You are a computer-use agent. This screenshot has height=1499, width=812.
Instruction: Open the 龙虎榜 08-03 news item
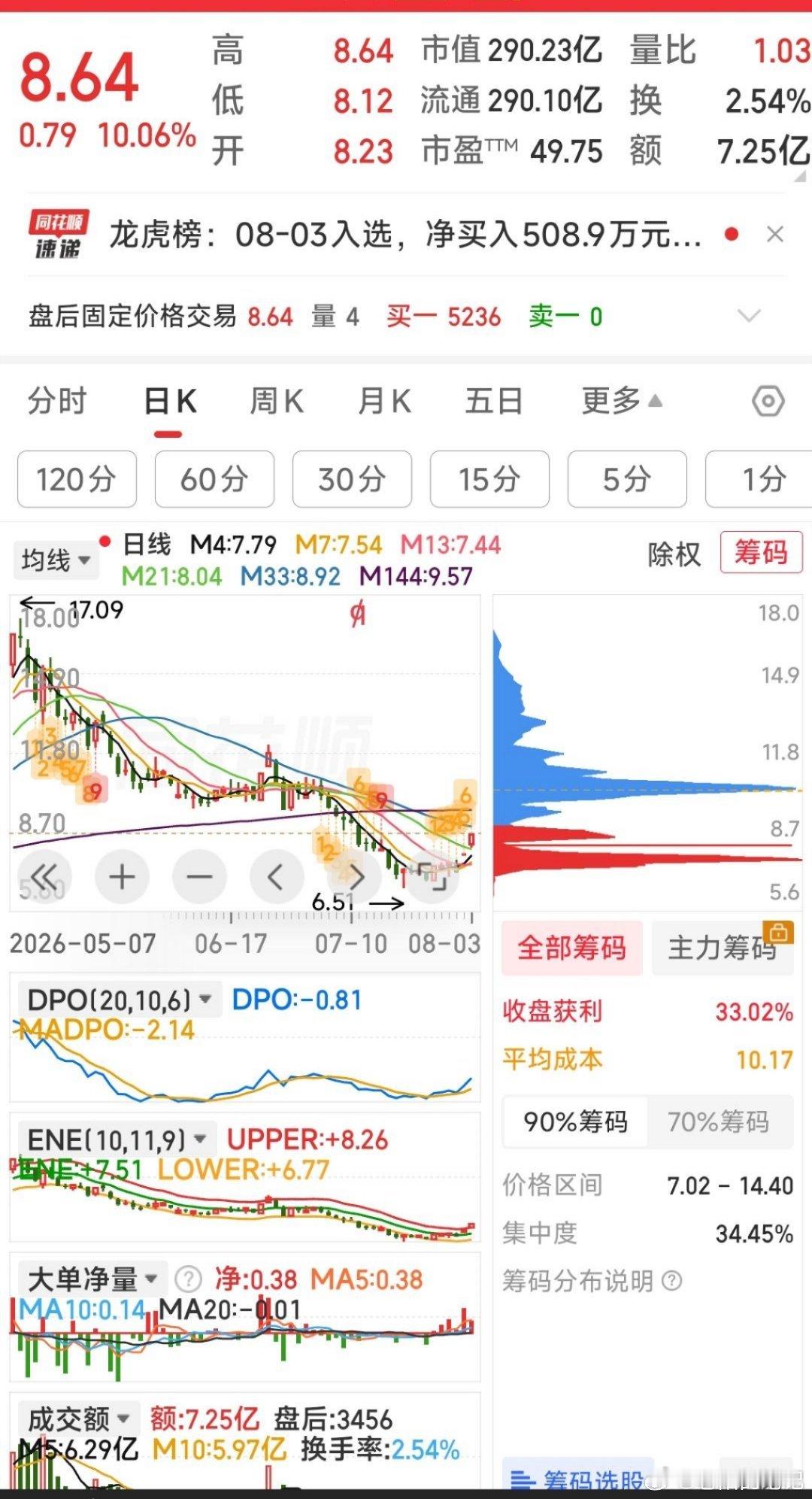pos(406,235)
